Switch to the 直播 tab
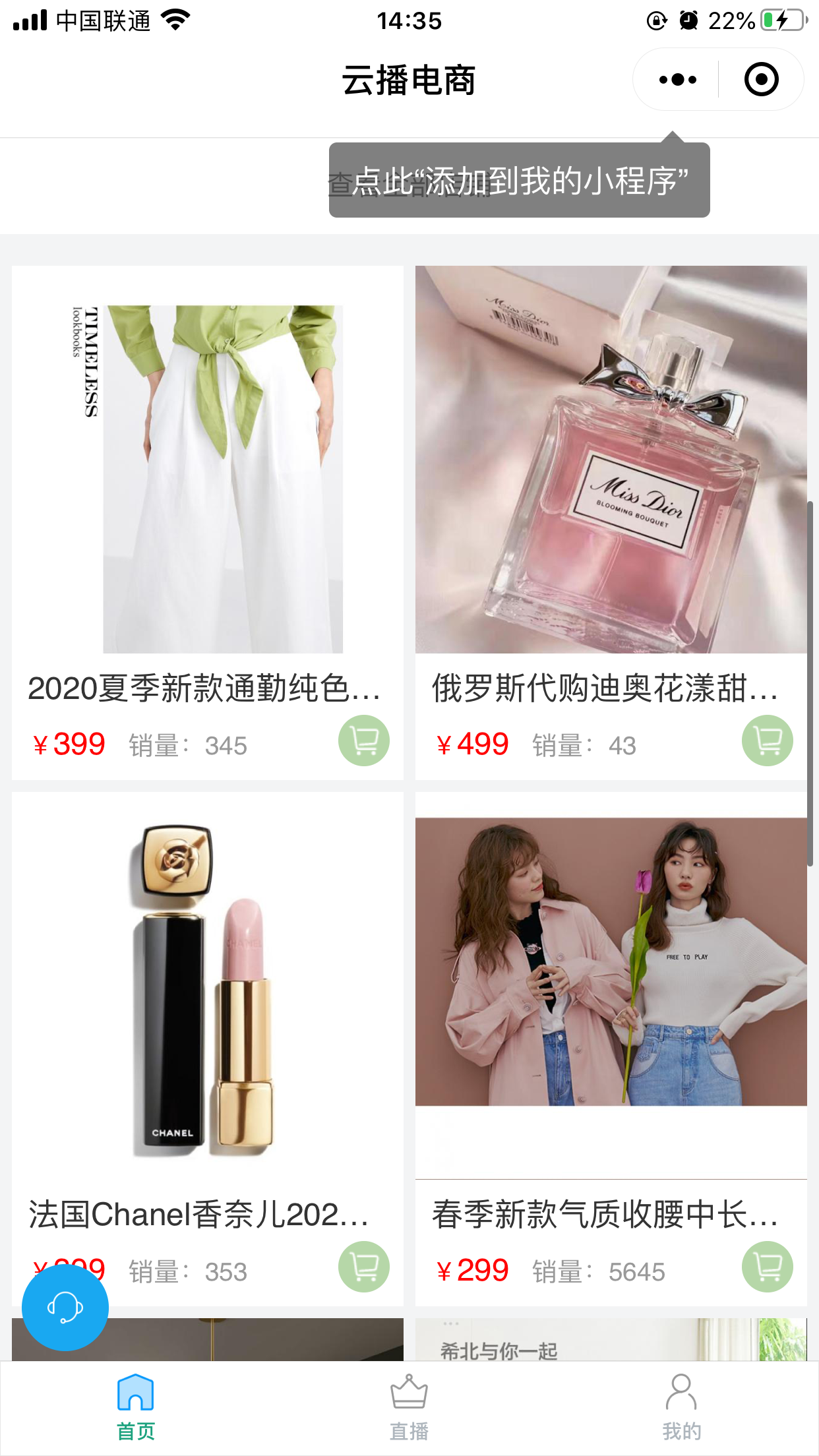The height and width of the screenshot is (1456, 819). click(x=409, y=1407)
